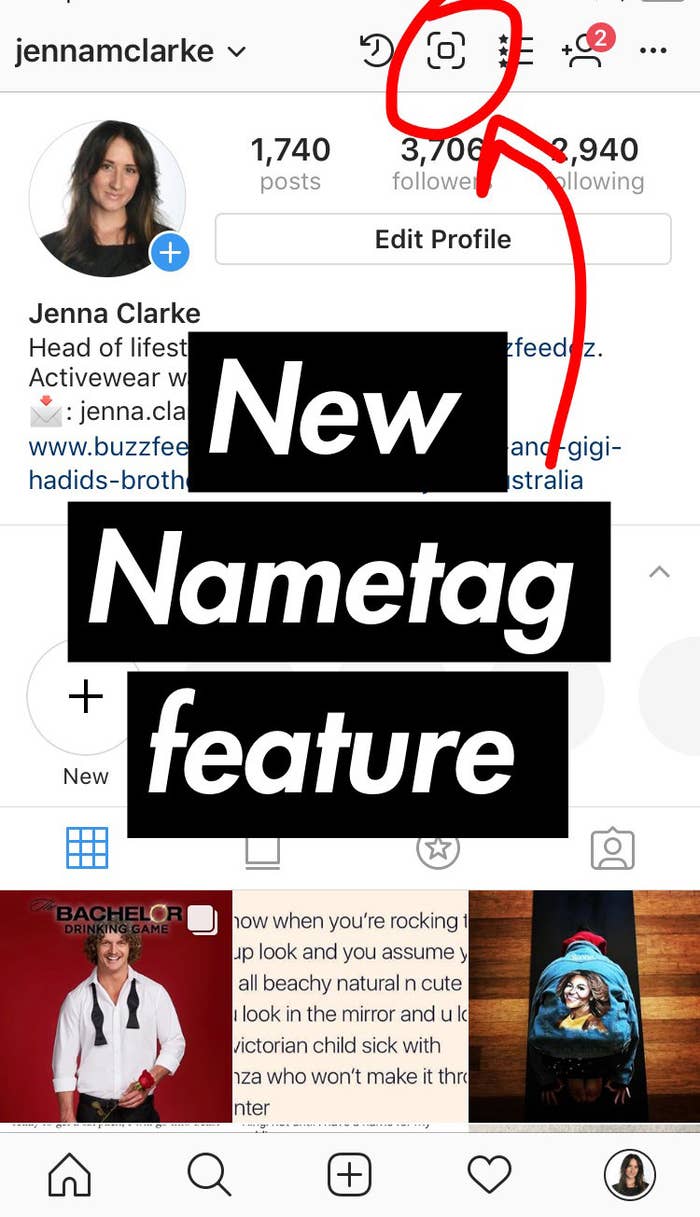The height and width of the screenshot is (1217, 700).
Task: Create a New story highlight
Action: pos(86,697)
